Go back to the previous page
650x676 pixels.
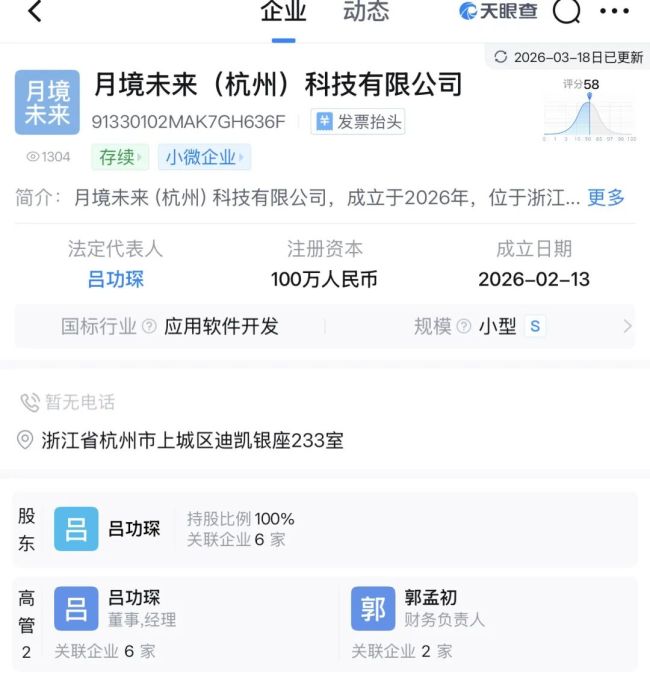(x=36, y=12)
